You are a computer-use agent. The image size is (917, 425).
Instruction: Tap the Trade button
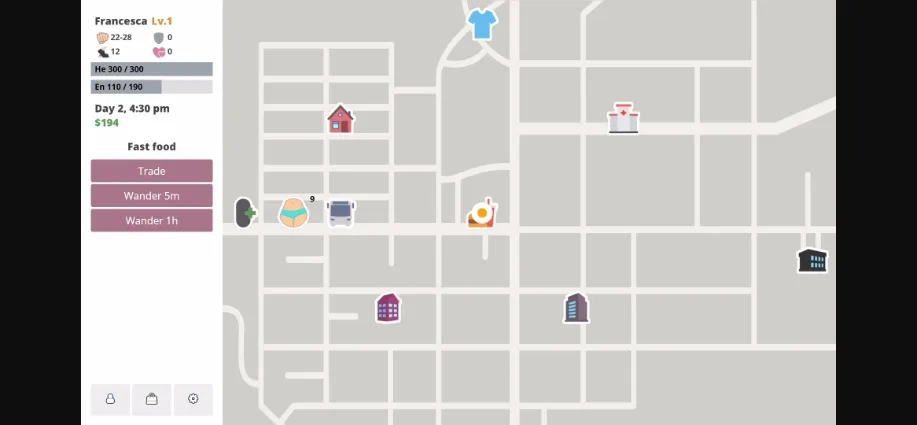pos(151,171)
